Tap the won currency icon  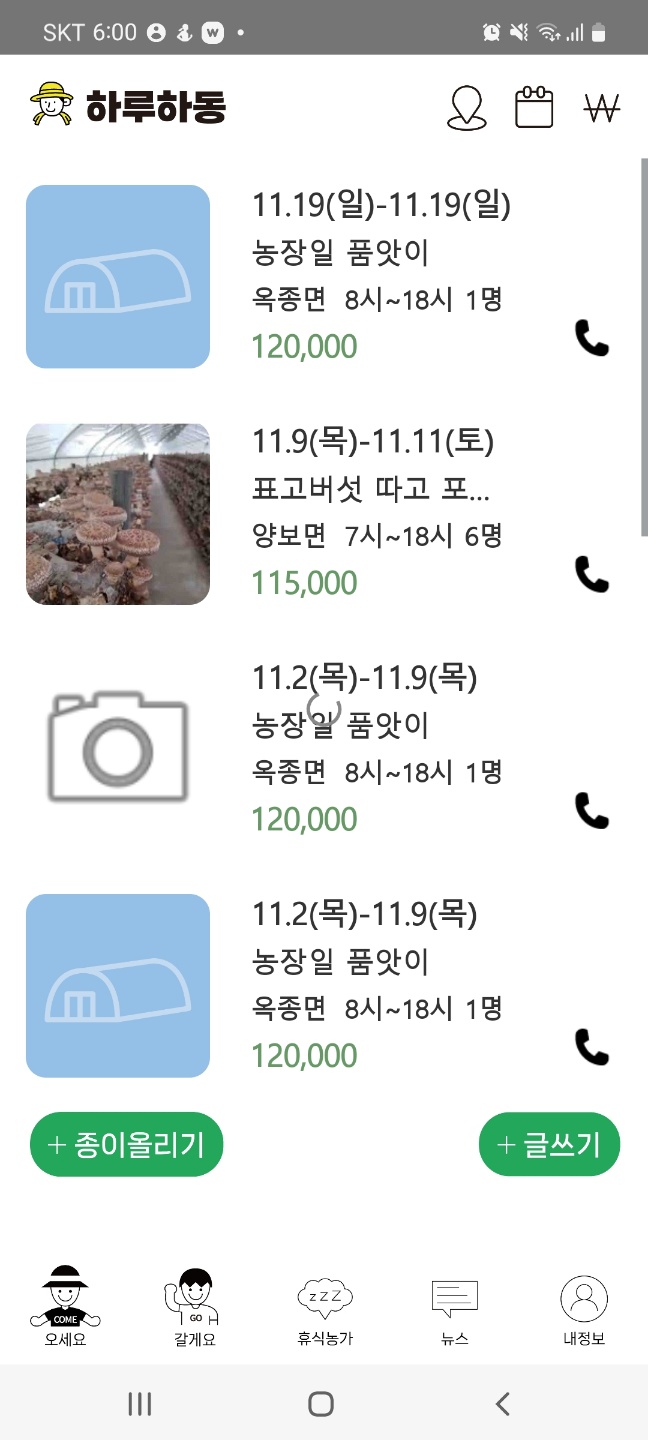[x=602, y=108]
